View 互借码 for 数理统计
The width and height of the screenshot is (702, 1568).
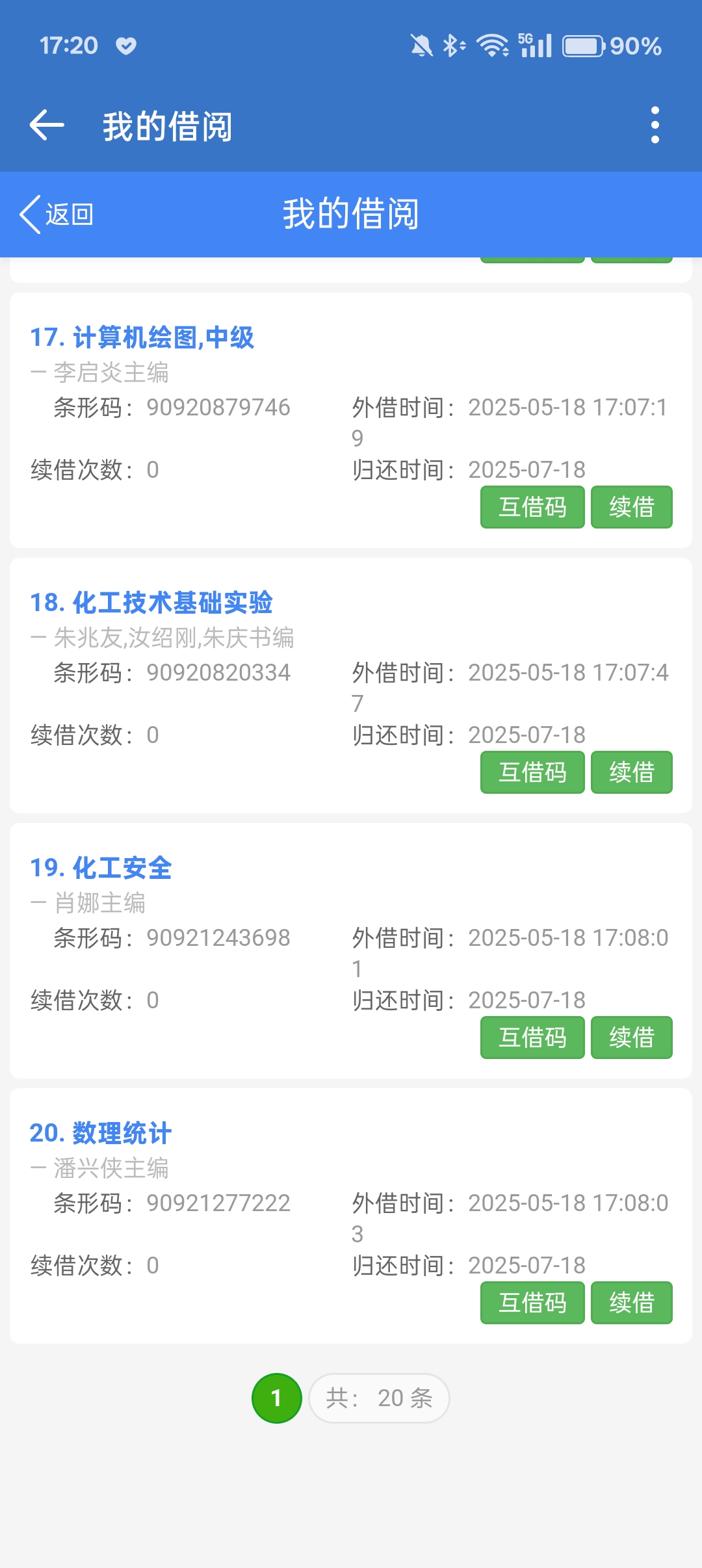532,1303
